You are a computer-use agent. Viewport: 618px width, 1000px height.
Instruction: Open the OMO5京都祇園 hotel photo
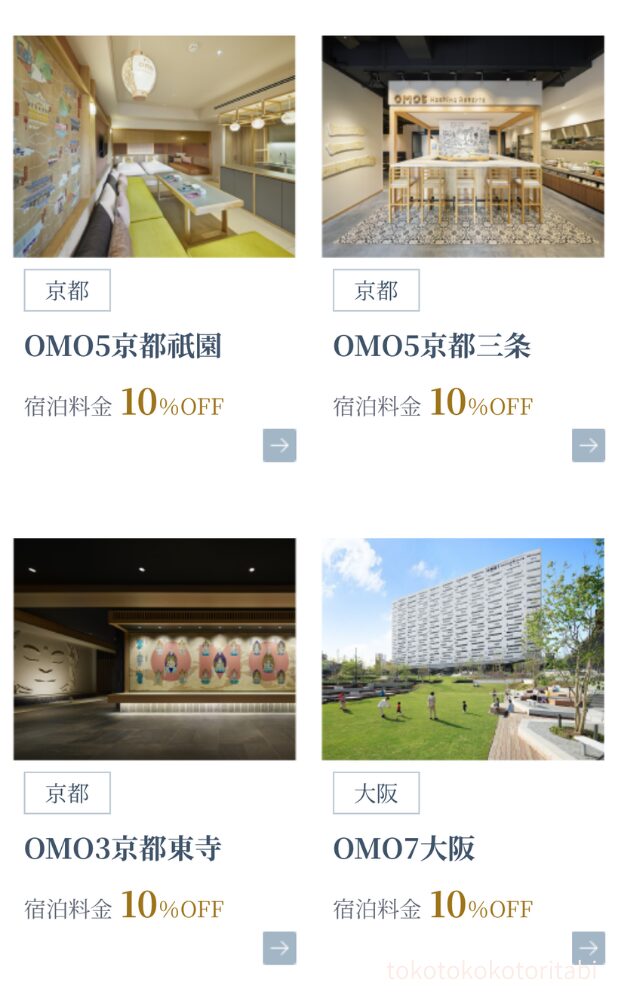[x=154, y=147]
